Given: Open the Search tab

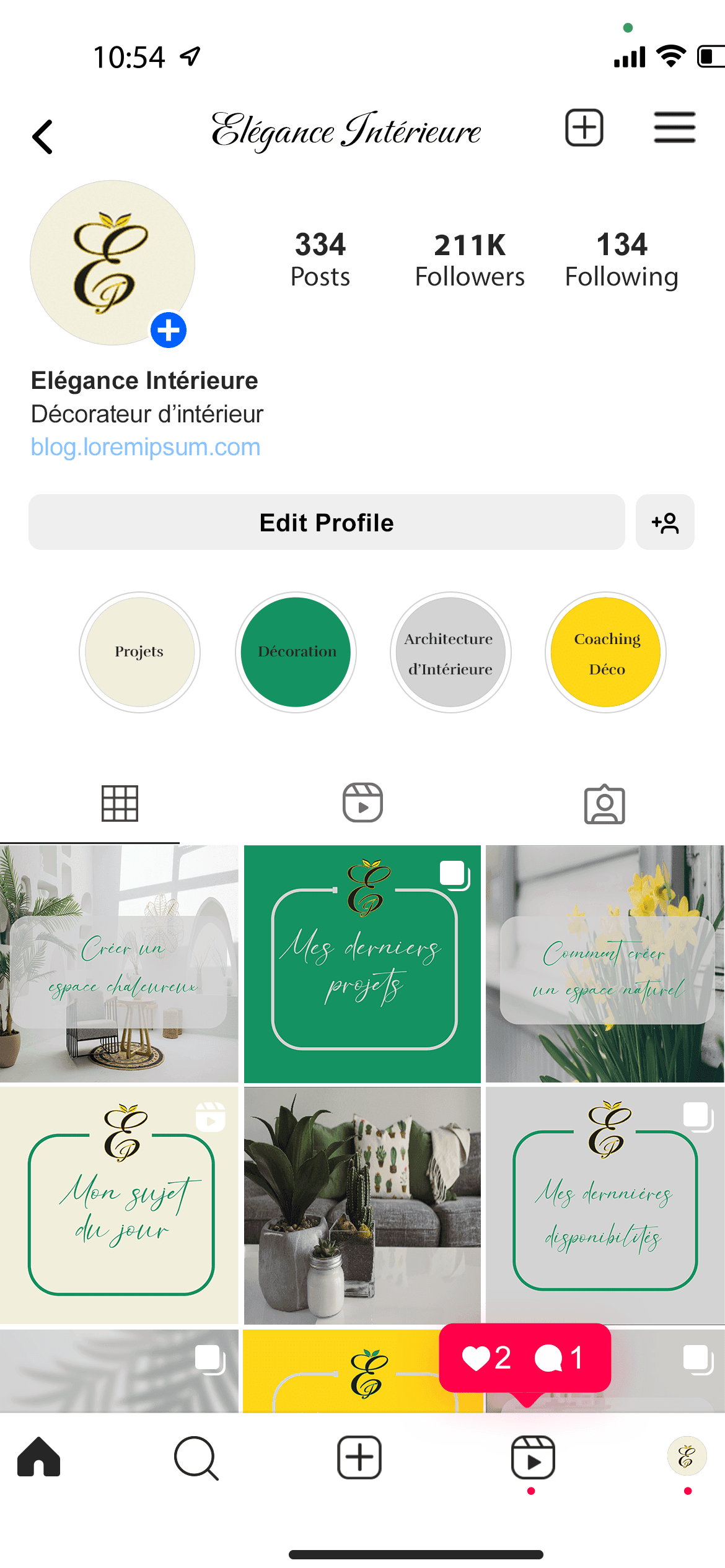Looking at the screenshot, I should pos(196,1458).
